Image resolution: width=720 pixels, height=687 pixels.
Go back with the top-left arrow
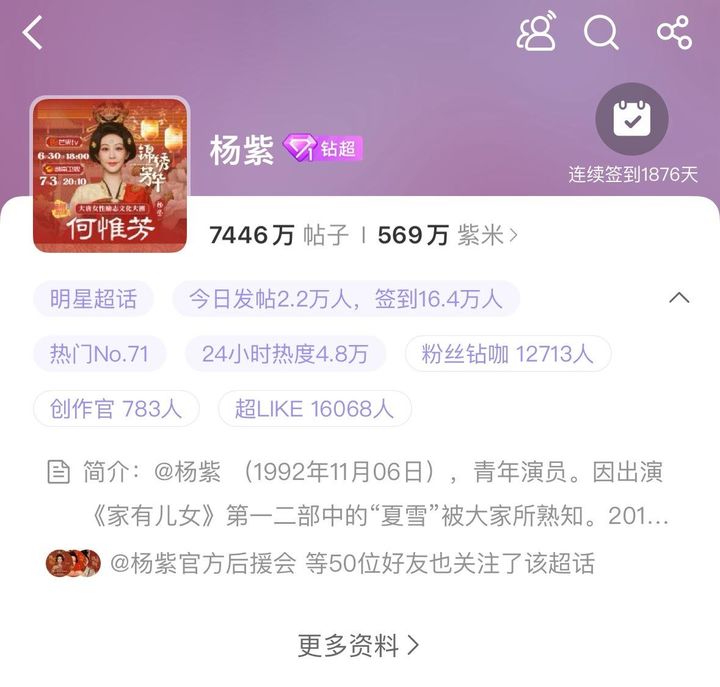(33, 33)
